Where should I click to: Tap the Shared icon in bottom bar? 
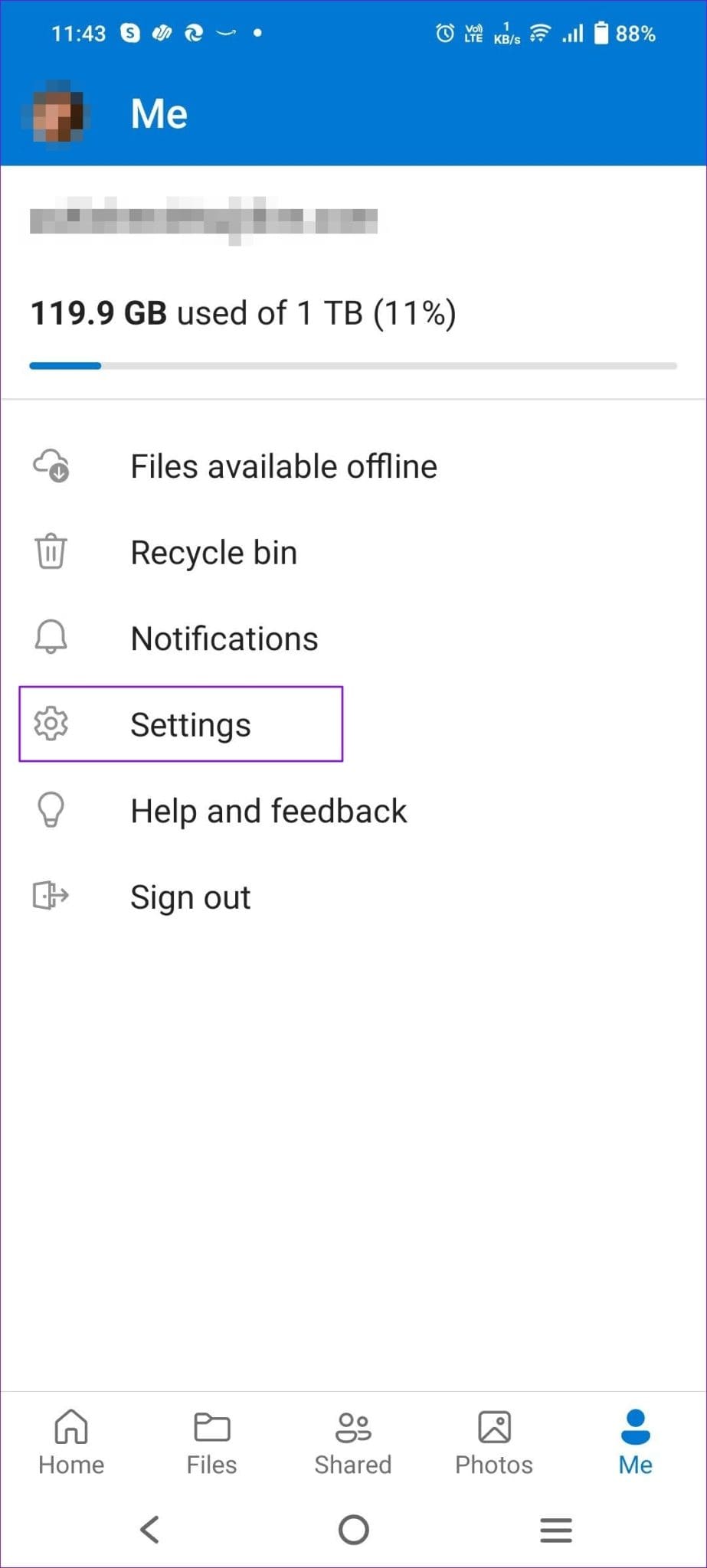[x=352, y=1426]
